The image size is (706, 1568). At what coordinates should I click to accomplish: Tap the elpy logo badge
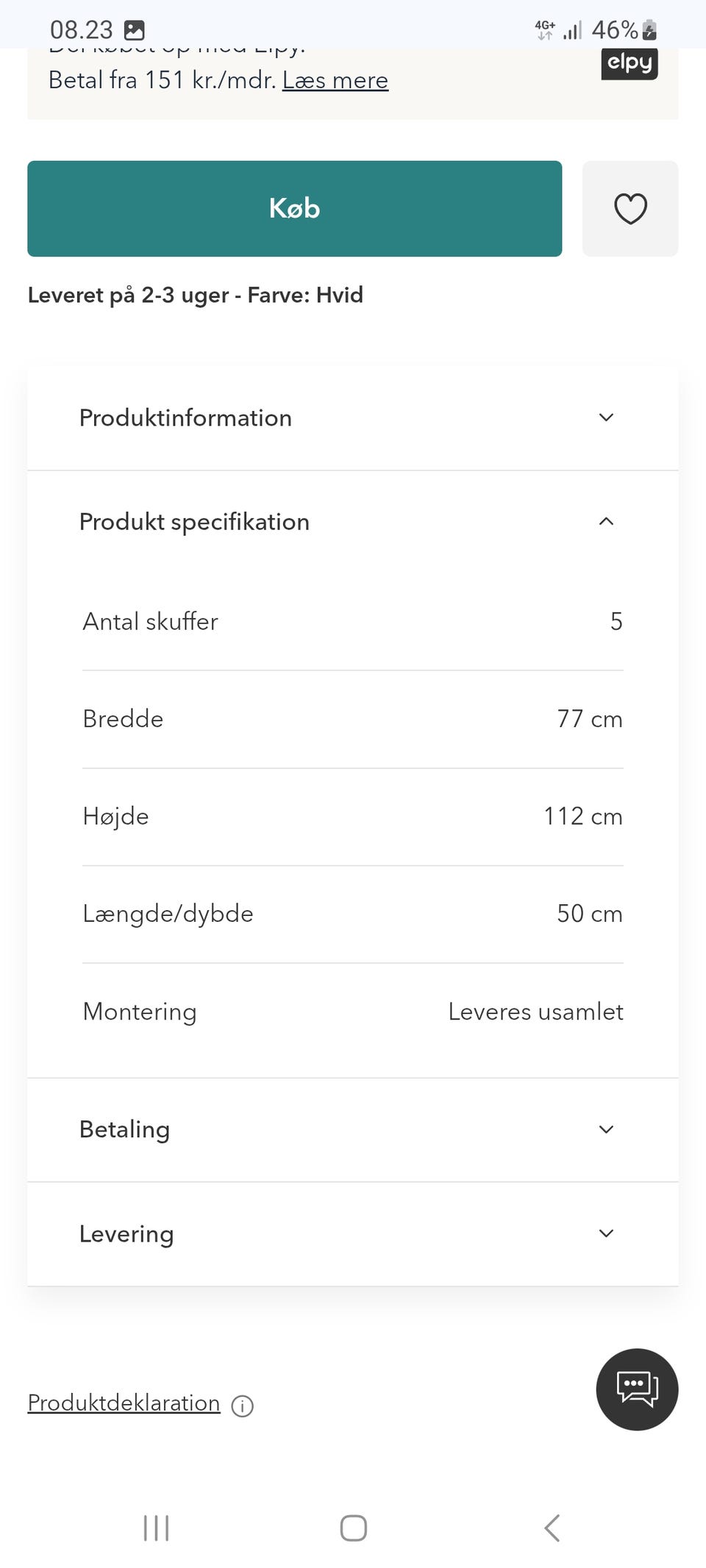click(x=629, y=63)
